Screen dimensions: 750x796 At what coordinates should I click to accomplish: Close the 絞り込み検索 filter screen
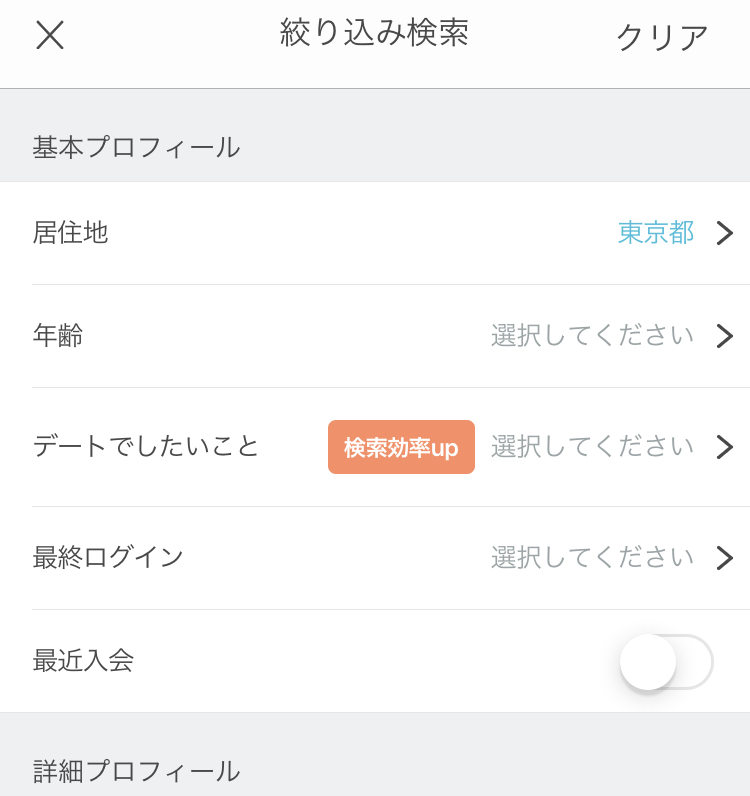coord(47,36)
